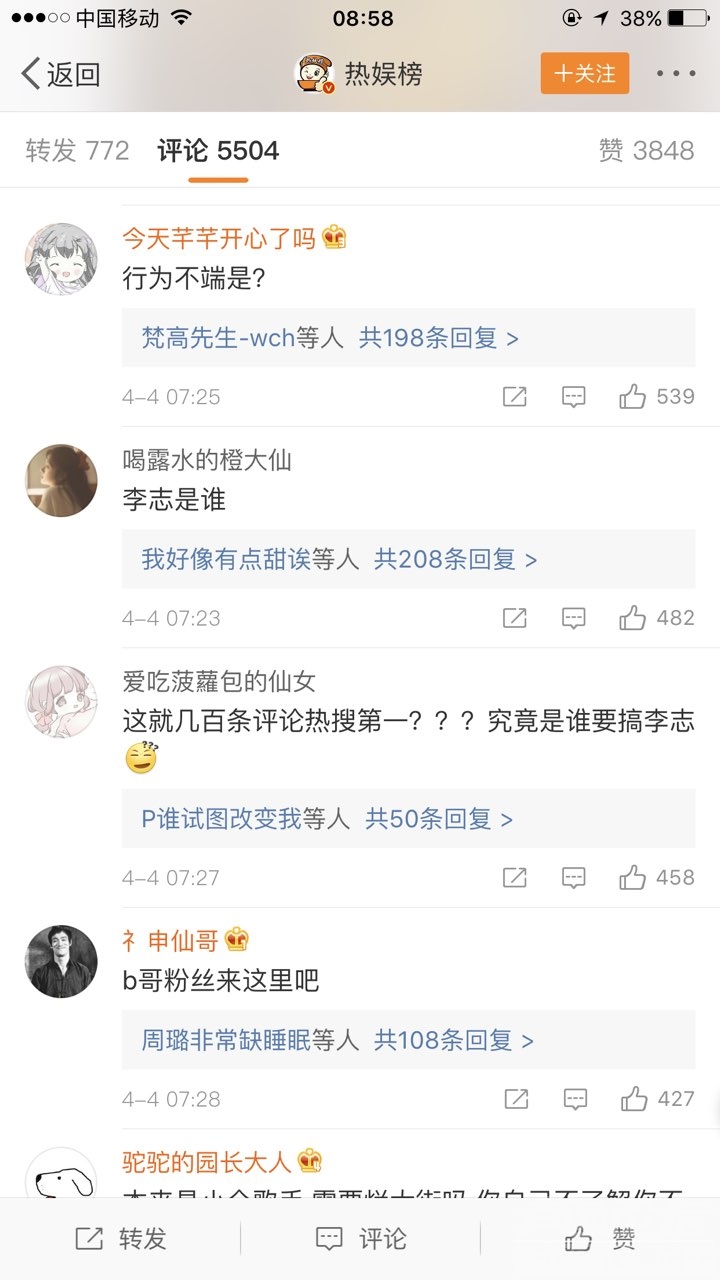Viewport: 720px width, 1280px height.
Task: Reply to the comment 李志是谁
Action: pos(574,618)
